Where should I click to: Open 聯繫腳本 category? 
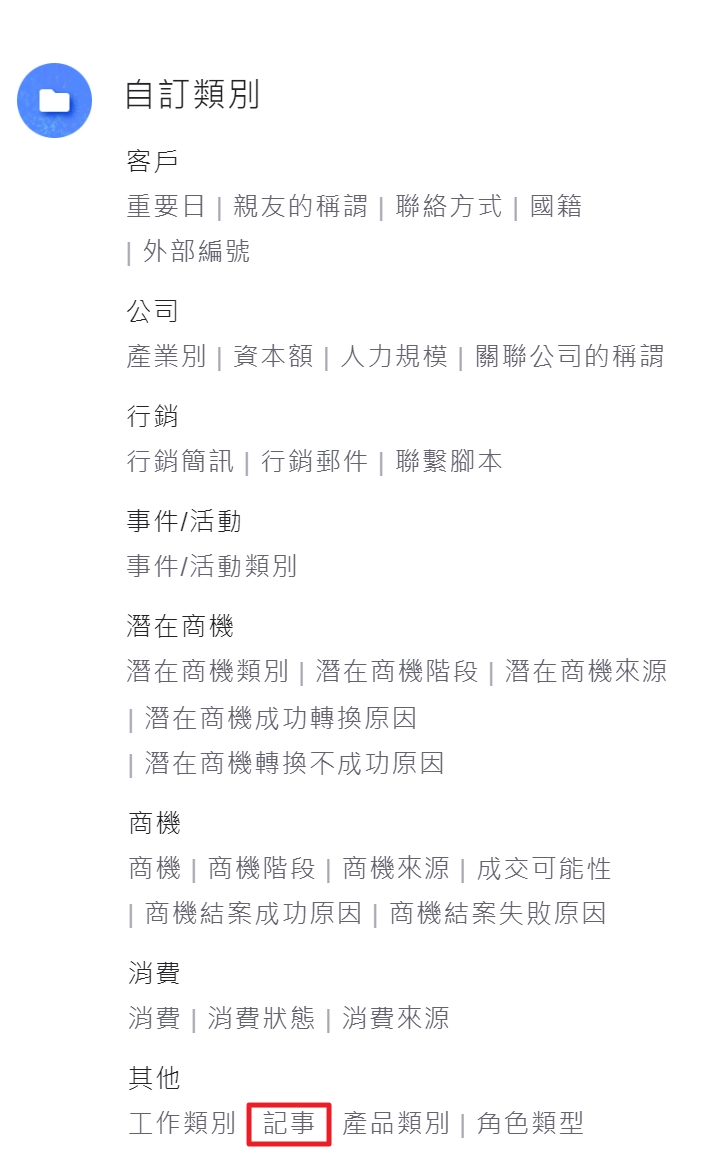tap(448, 461)
